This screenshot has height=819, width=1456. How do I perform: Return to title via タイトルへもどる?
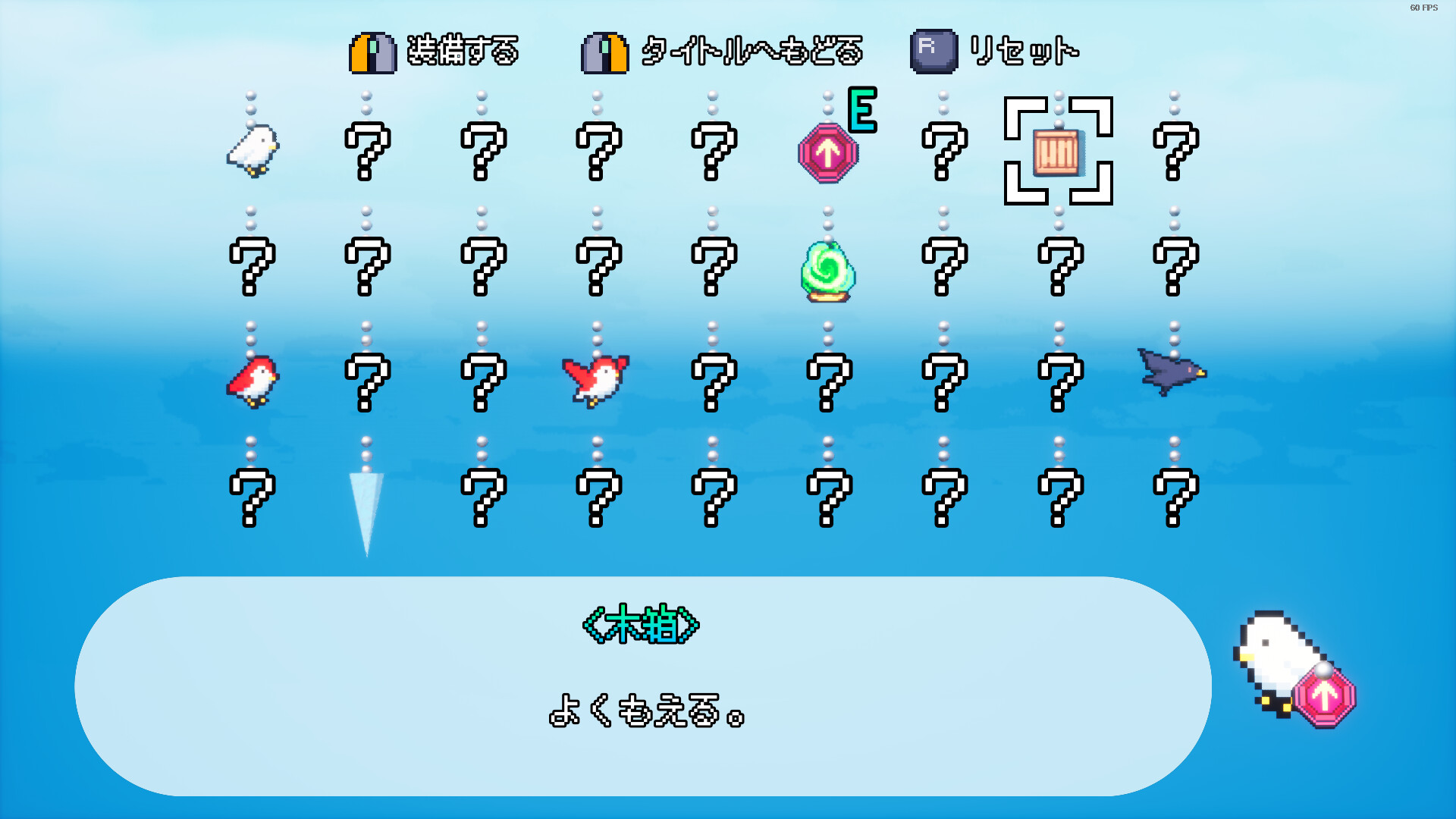[722, 52]
